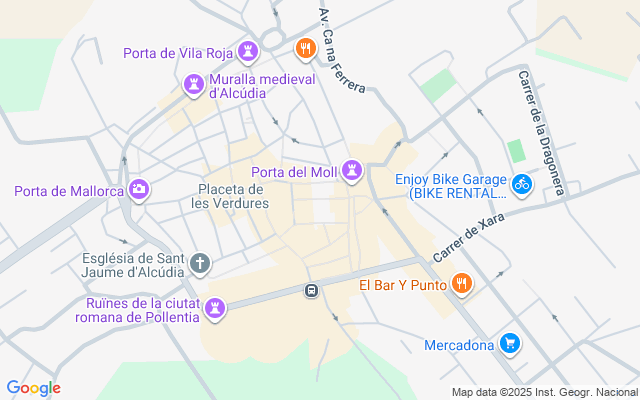Open the Església de Sant Jaume d'Alcúdia marker
640x400 pixels.
coord(200,264)
